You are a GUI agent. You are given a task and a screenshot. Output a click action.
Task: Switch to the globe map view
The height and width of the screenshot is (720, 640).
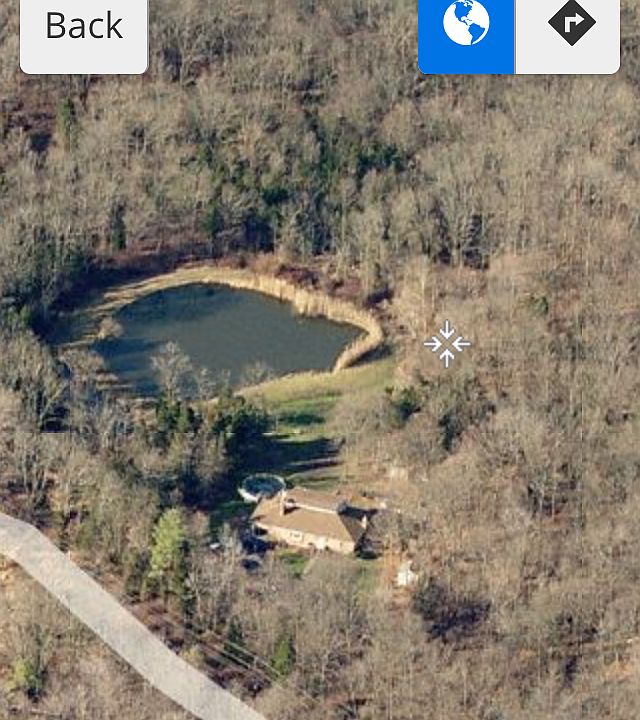466,28
